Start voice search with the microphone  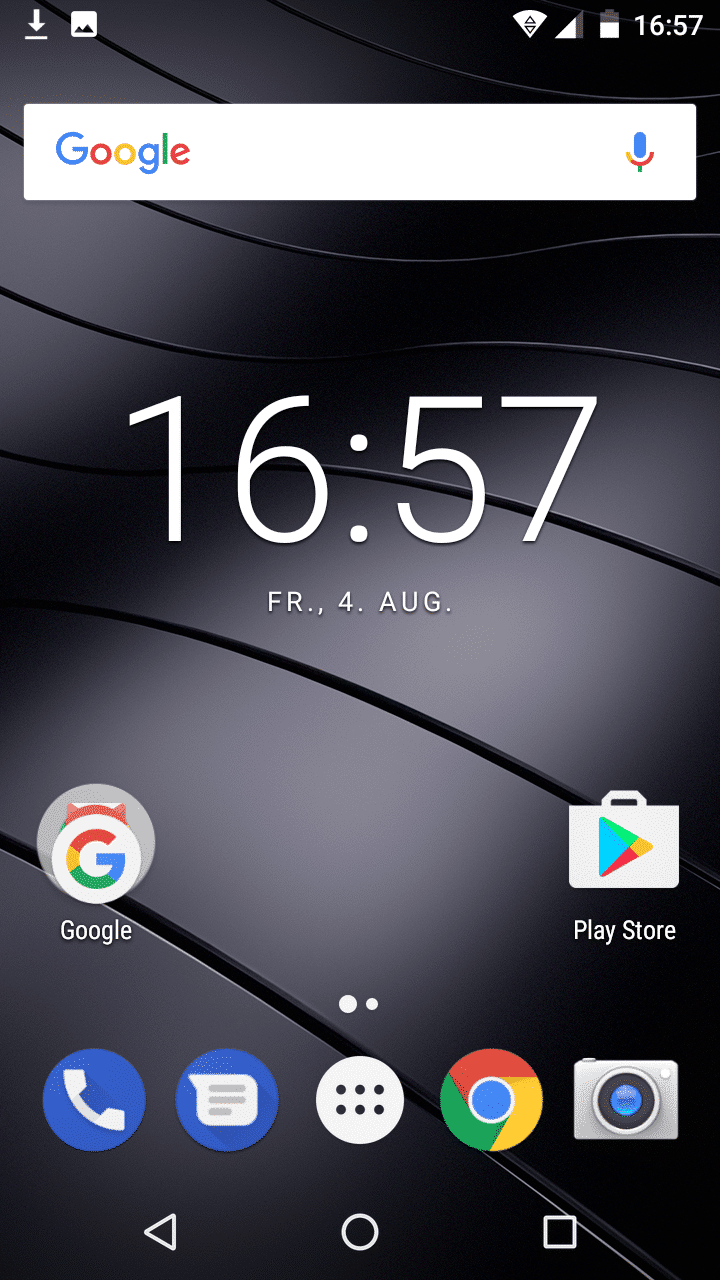[x=639, y=152]
